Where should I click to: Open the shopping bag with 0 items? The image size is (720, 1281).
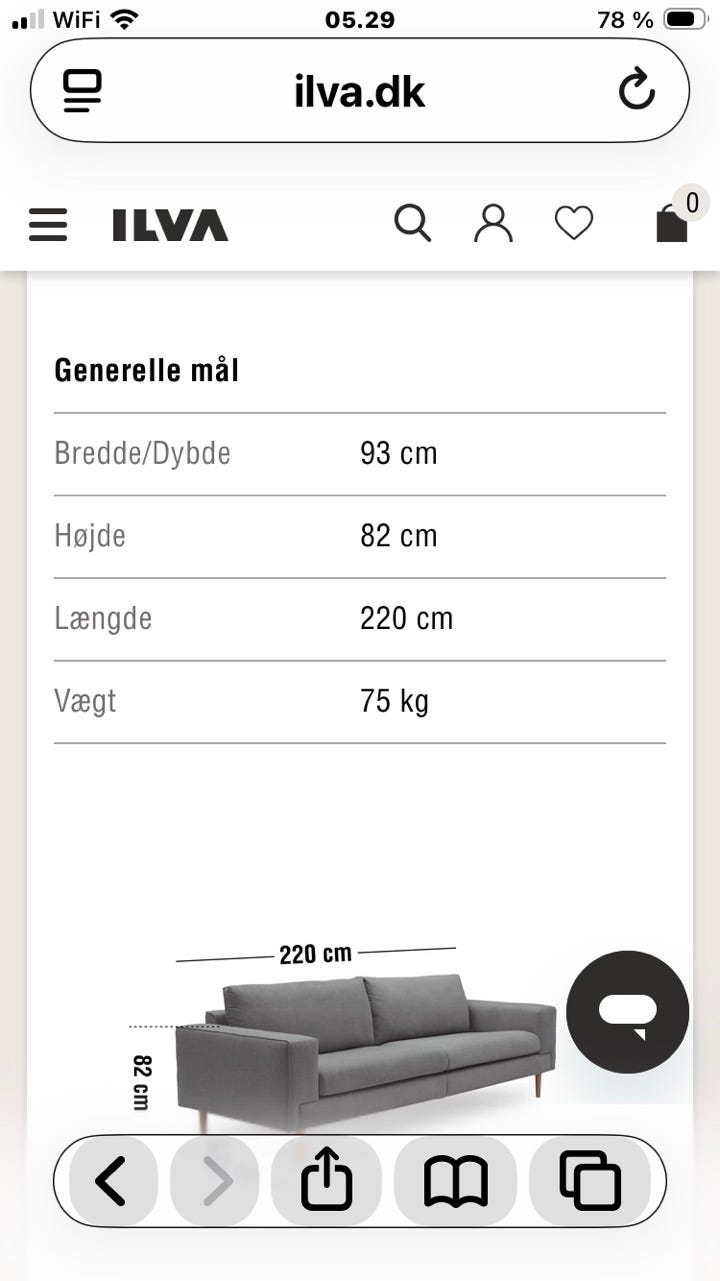(x=671, y=224)
